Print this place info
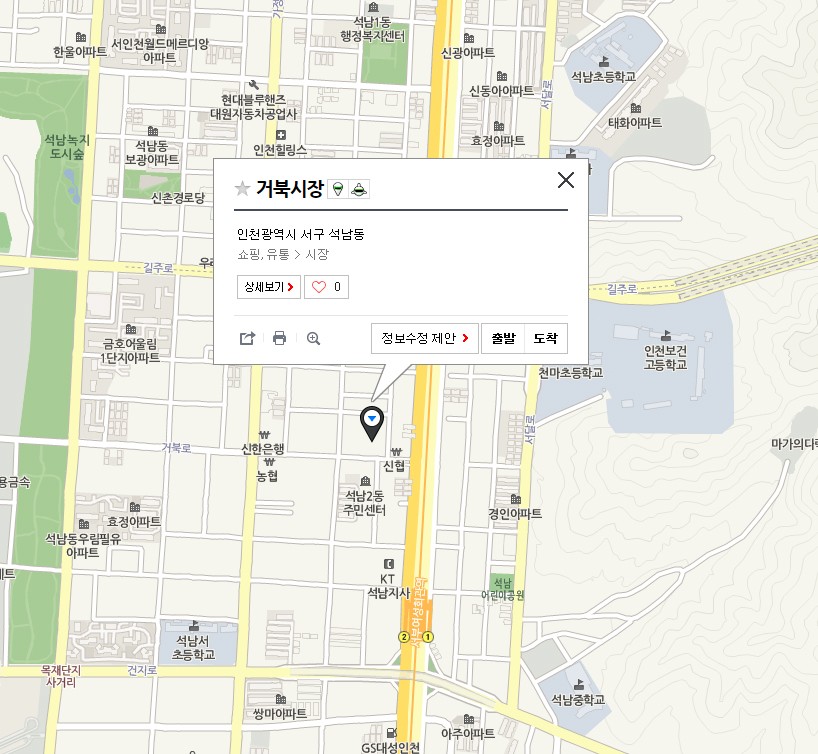 (279, 339)
